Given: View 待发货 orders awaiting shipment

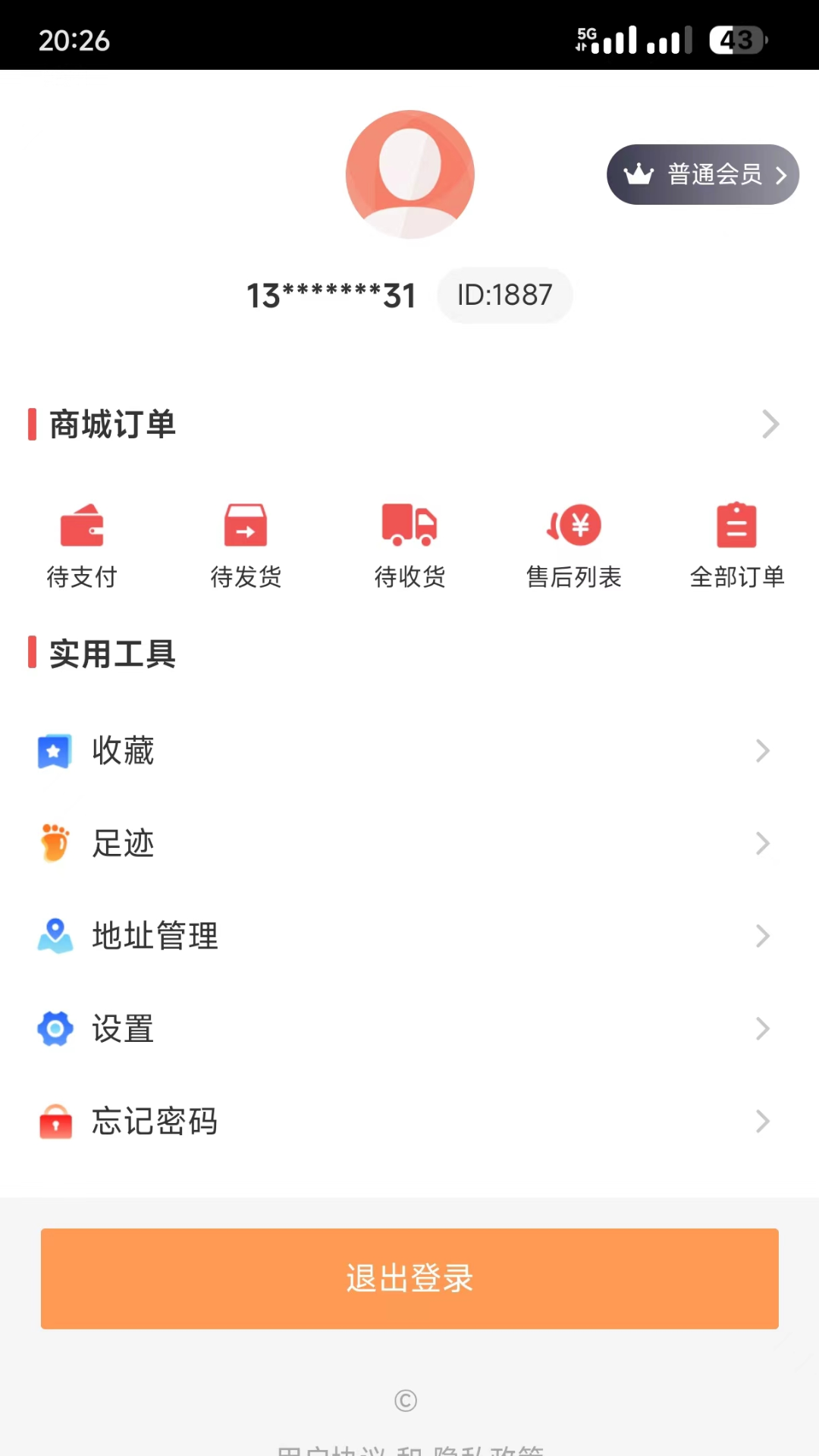Looking at the screenshot, I should [x=246, y=546].
